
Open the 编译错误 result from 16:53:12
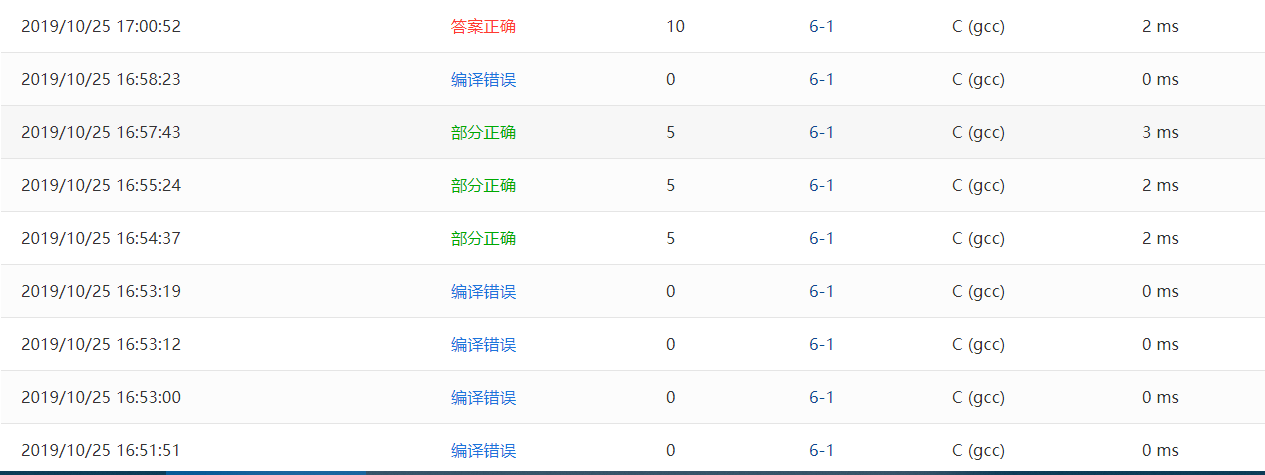click(x=483, y=344)
